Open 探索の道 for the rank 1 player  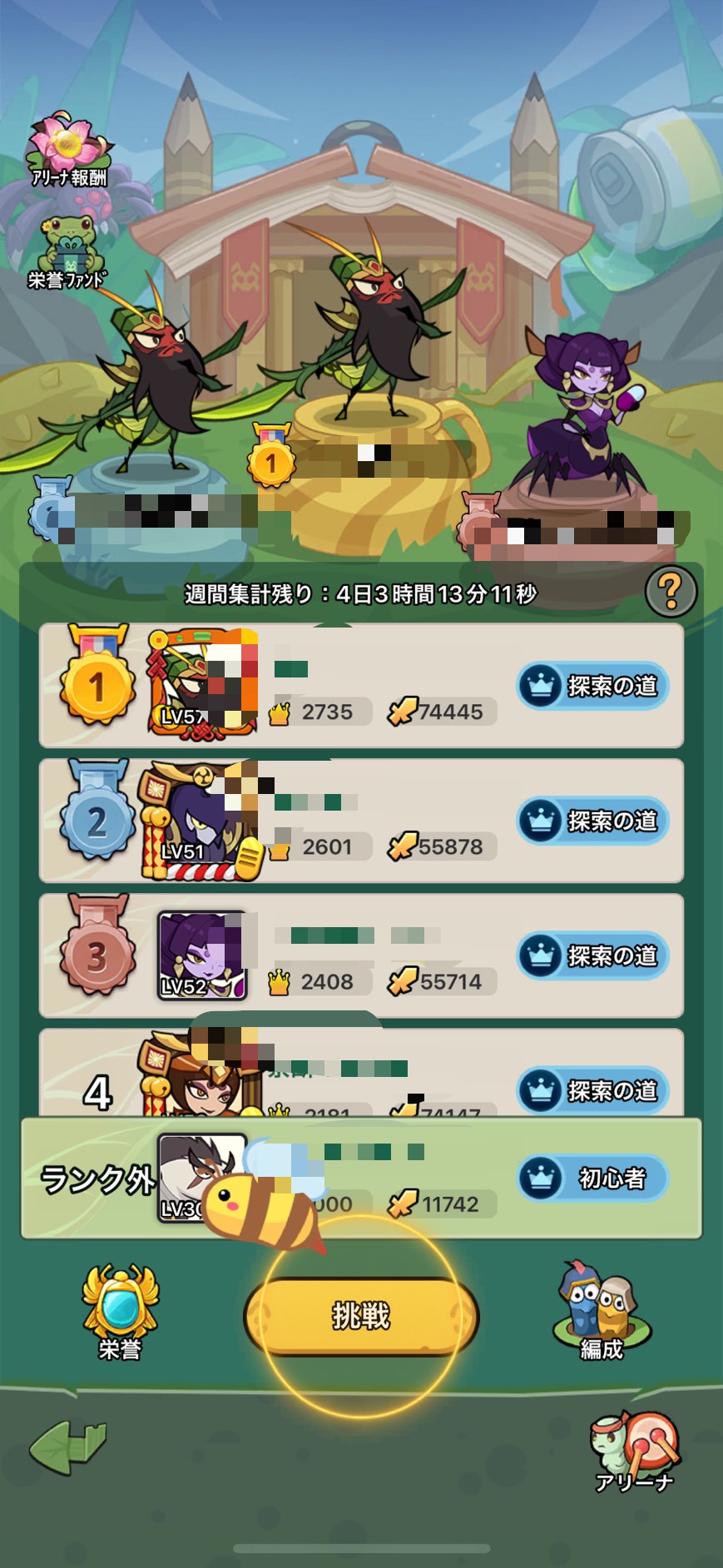click(x=592, y=686)
